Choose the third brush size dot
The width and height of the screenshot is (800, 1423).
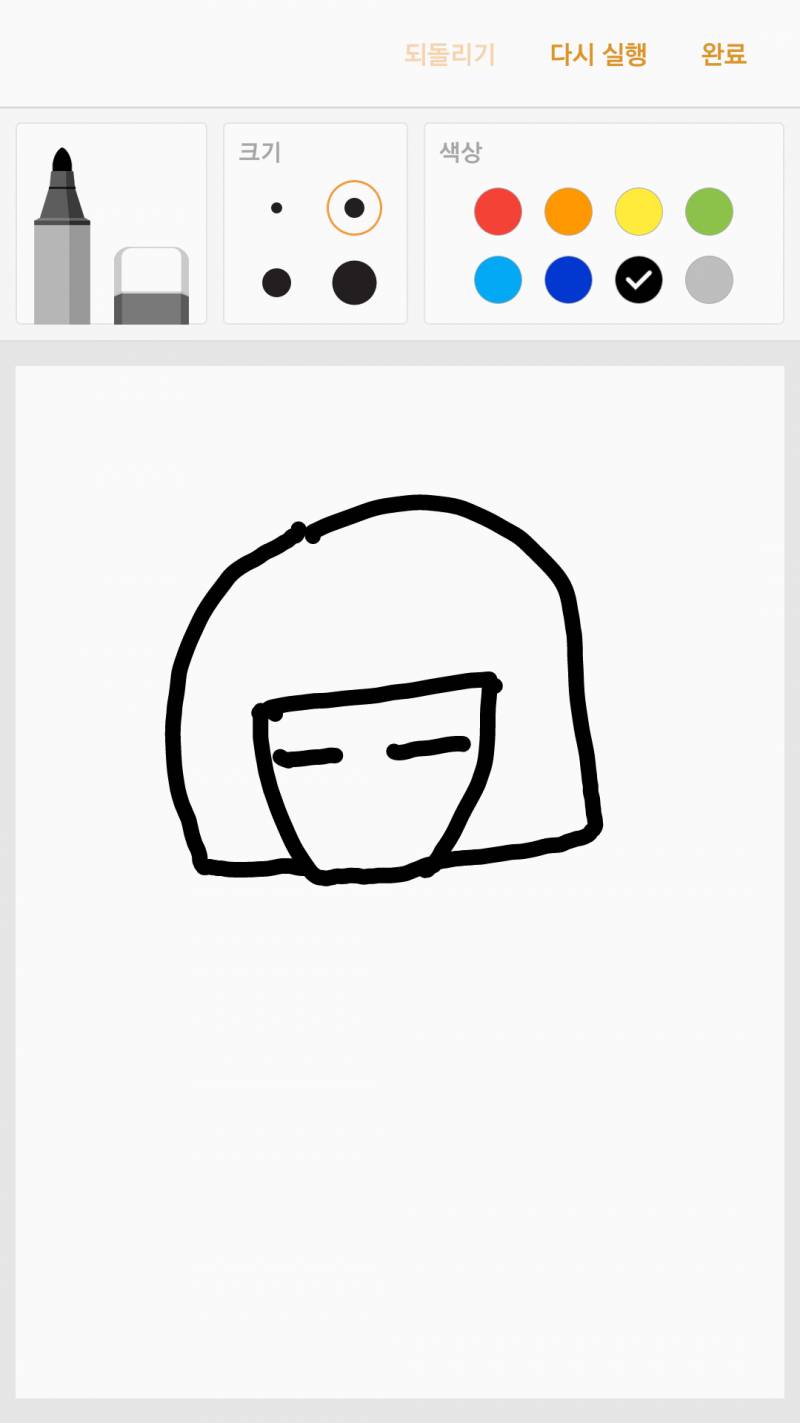point(276,283)
